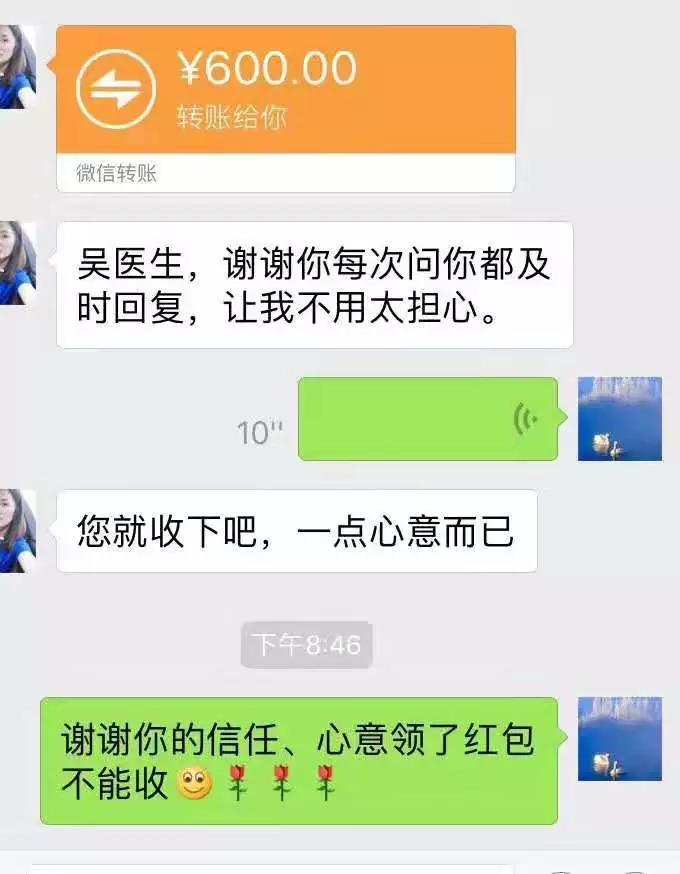This screenshot has width=680, height=874.
Task: Open own avatar beside the voice message
Action: click(619, 418)
